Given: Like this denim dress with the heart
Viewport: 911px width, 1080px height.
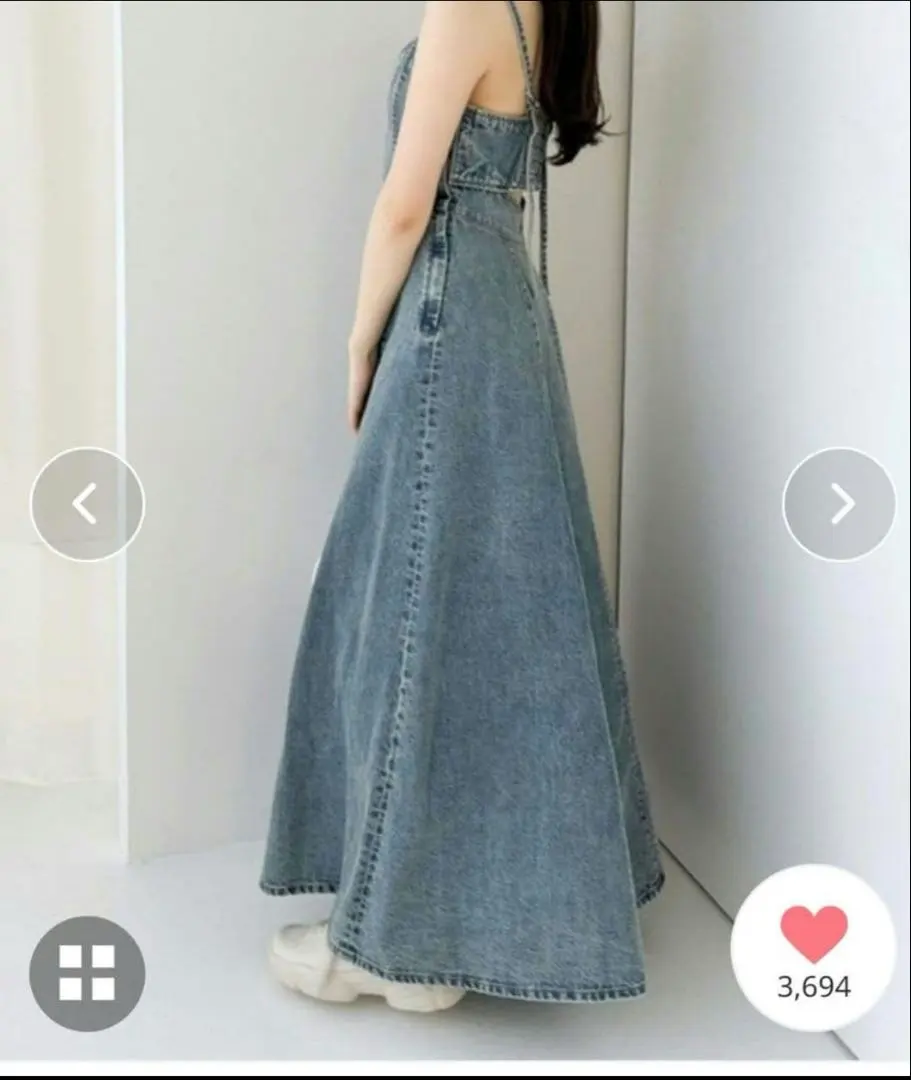Looking at the screenshot, I should coord(813,935).
